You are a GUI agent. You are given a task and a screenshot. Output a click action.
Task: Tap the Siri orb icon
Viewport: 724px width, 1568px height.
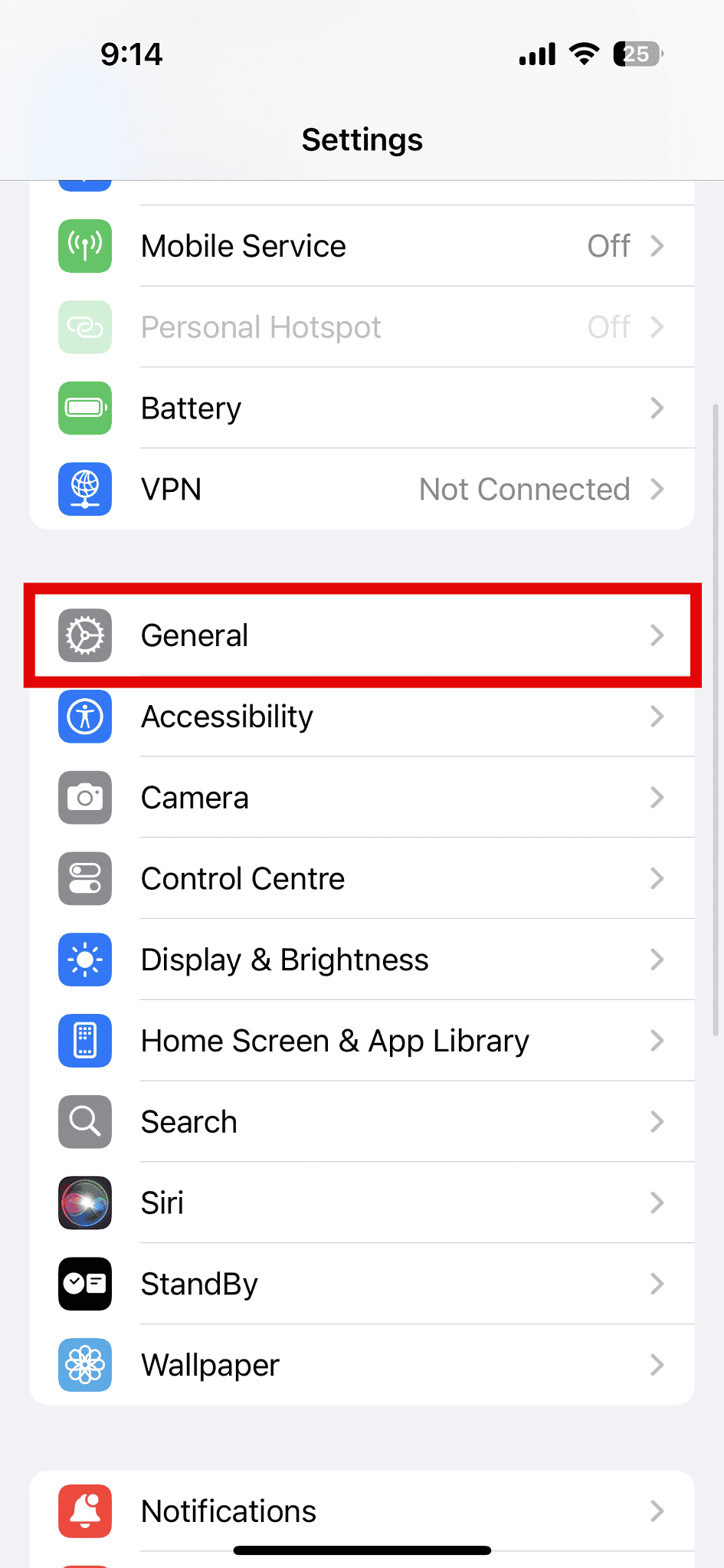tap(84, 1202)
